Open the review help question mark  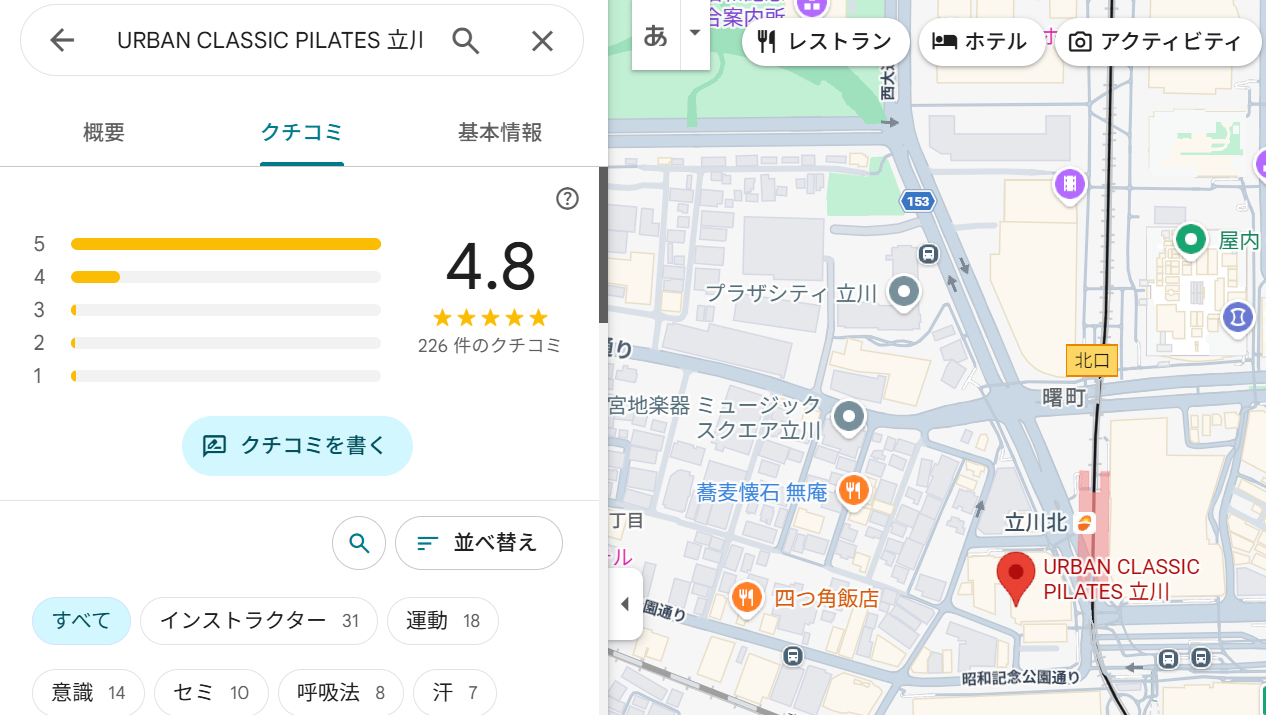(x=567, y=199)
